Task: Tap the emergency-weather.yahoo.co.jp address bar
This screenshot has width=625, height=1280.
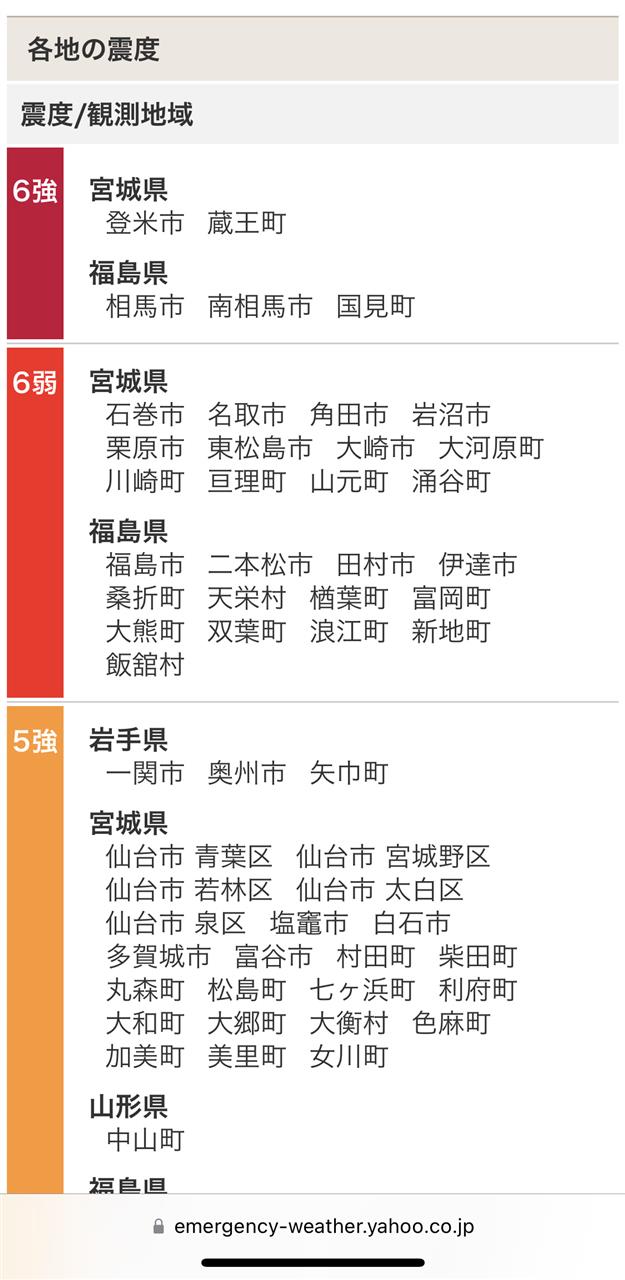Action: coord(313,1226)
